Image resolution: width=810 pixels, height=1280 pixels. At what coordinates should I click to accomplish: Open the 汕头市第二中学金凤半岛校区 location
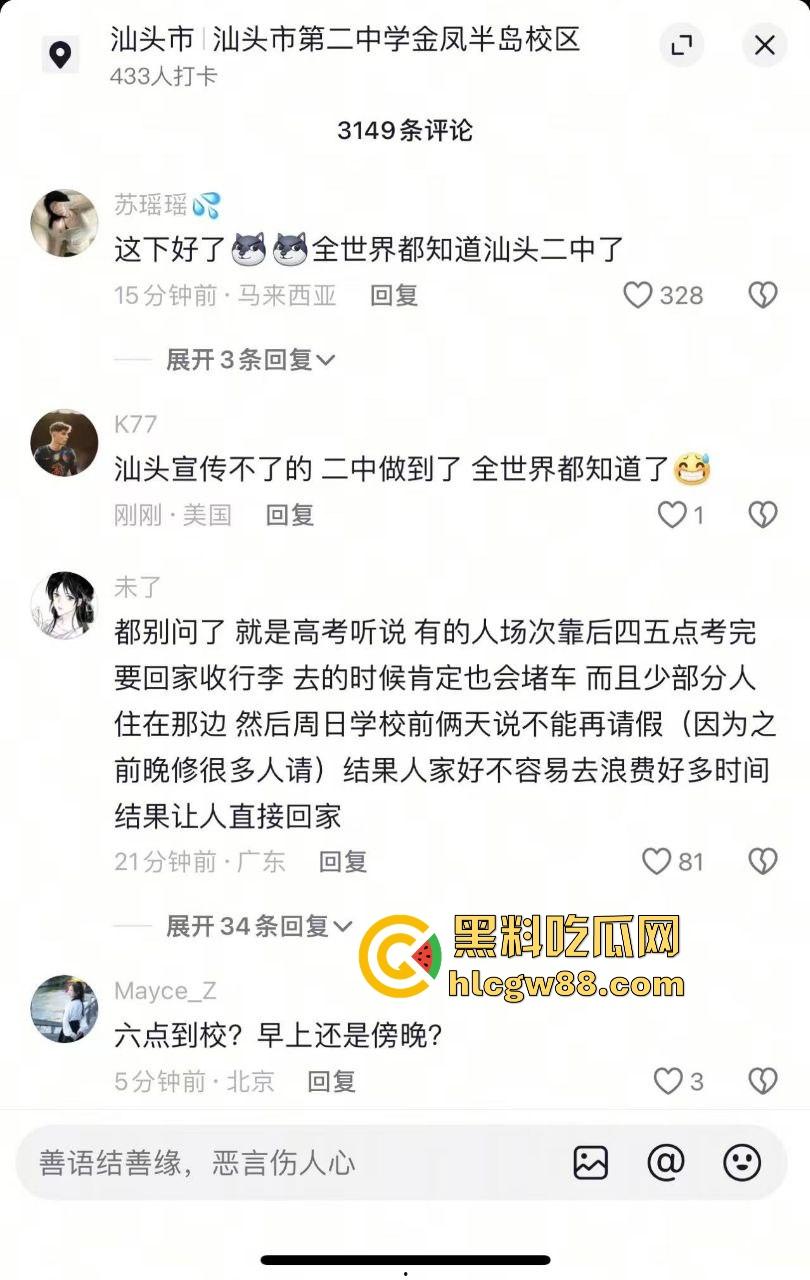(x=345, y=41)
